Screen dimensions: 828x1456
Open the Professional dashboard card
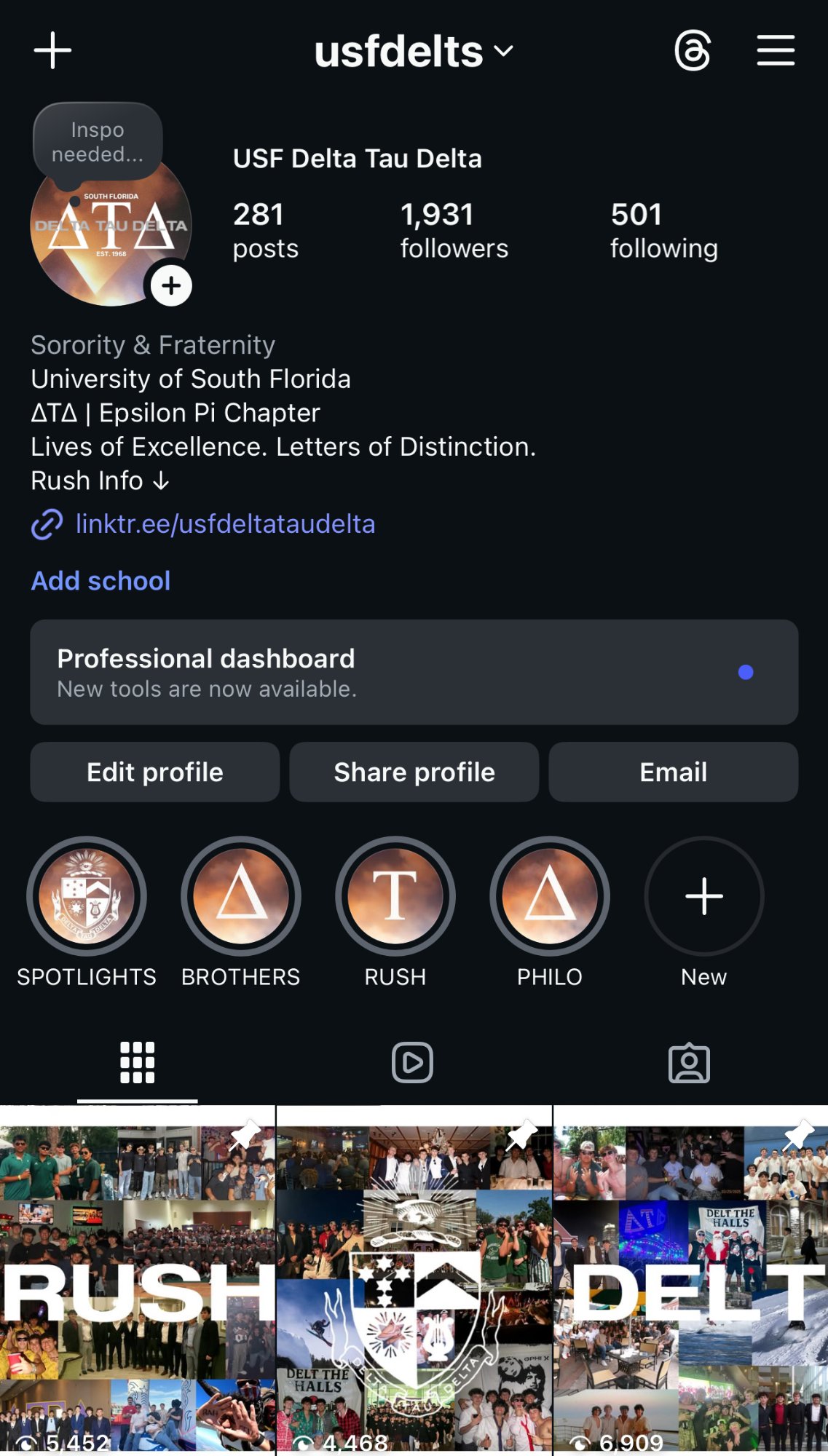coord(414,672)
